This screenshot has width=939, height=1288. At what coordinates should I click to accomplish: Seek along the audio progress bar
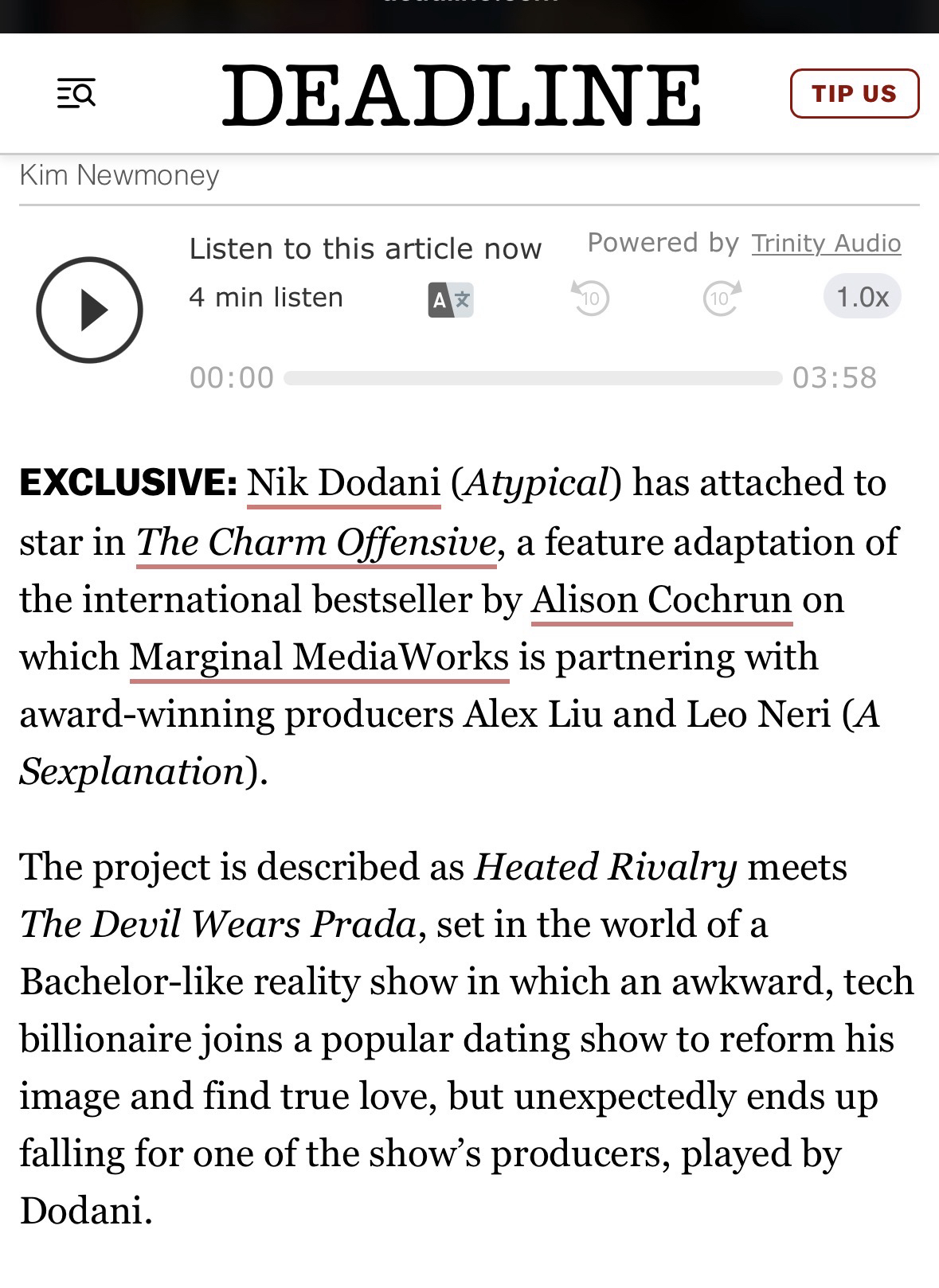[532, 377]
